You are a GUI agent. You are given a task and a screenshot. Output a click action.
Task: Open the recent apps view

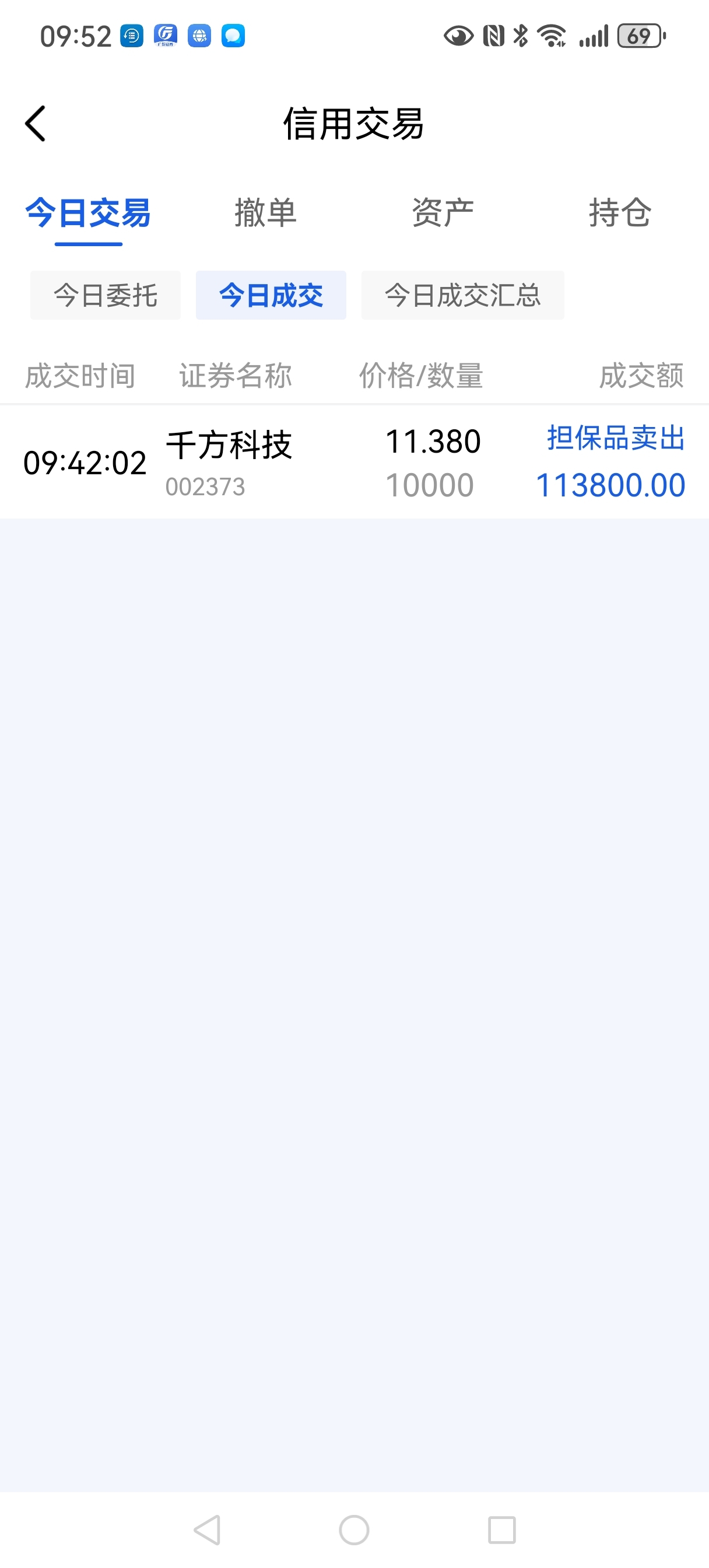click(x=501, y=1529)
